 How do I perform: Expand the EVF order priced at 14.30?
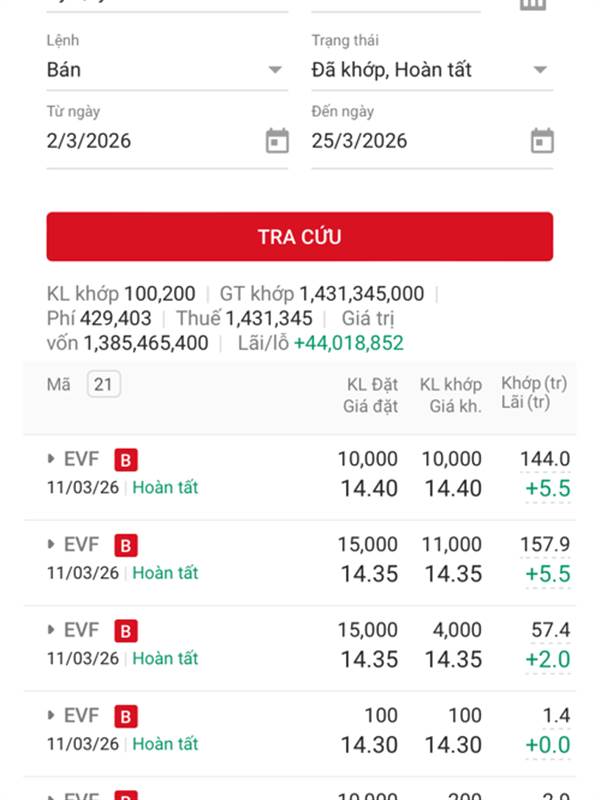point(53,716)
